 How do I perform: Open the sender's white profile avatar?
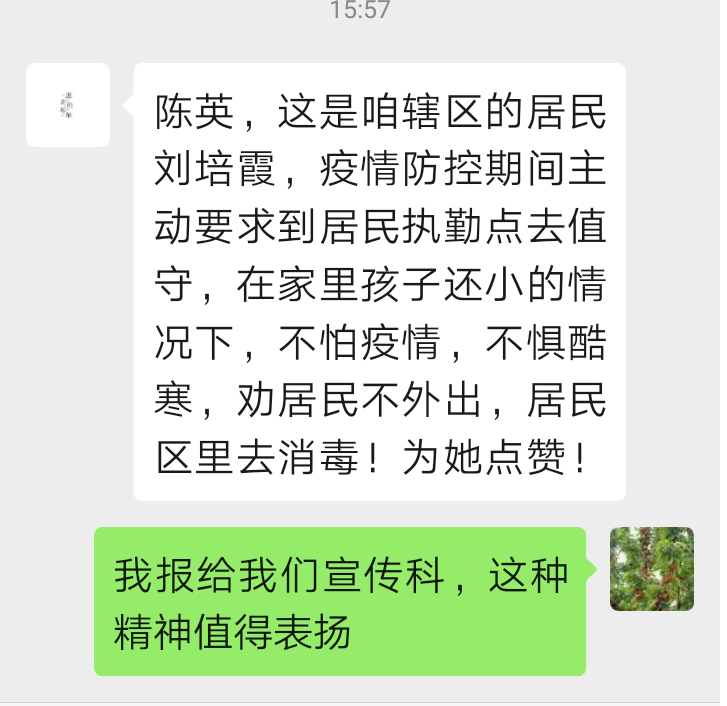[68, 105]
